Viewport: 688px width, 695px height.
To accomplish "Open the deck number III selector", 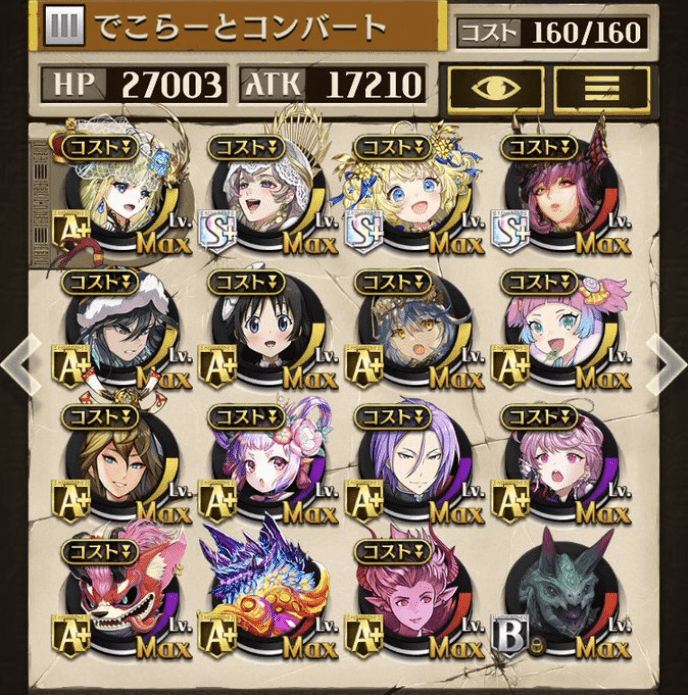I will click(x=64, y=28).
